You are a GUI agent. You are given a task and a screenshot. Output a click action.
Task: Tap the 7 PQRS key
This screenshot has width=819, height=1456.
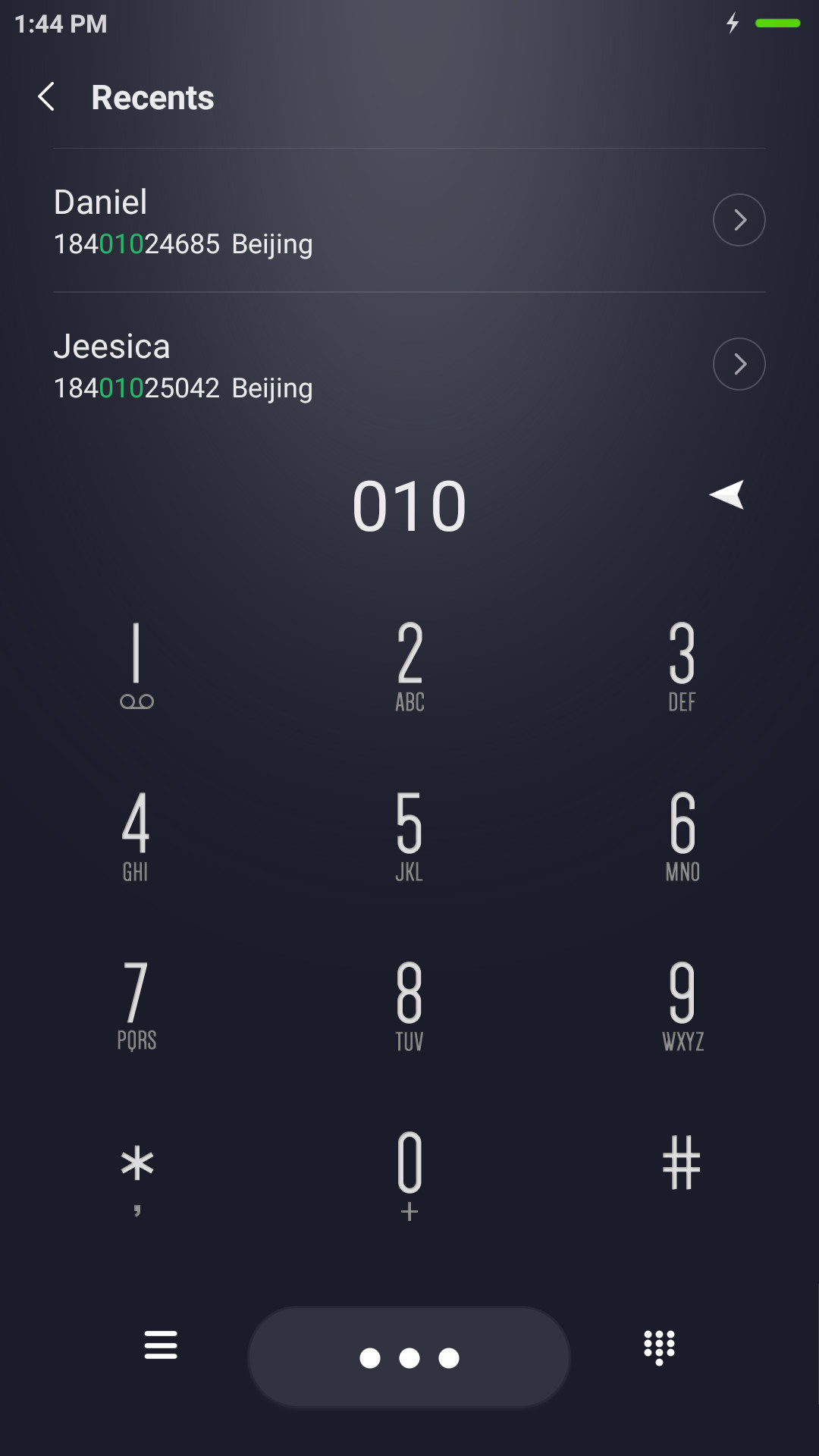pos(136,1006)
